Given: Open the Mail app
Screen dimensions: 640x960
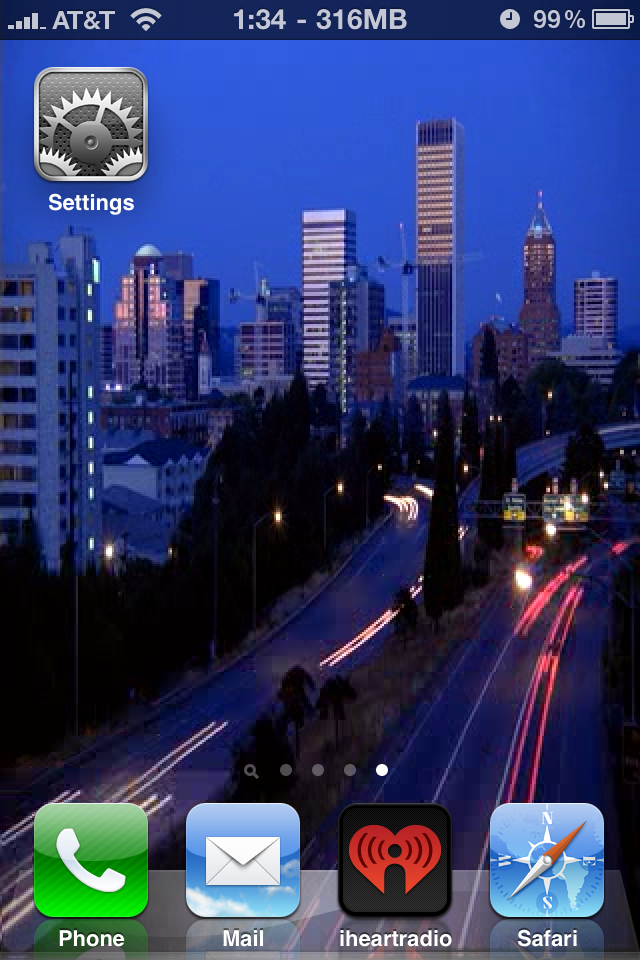Looking at the screenshot, I should (x=243, y=860).
